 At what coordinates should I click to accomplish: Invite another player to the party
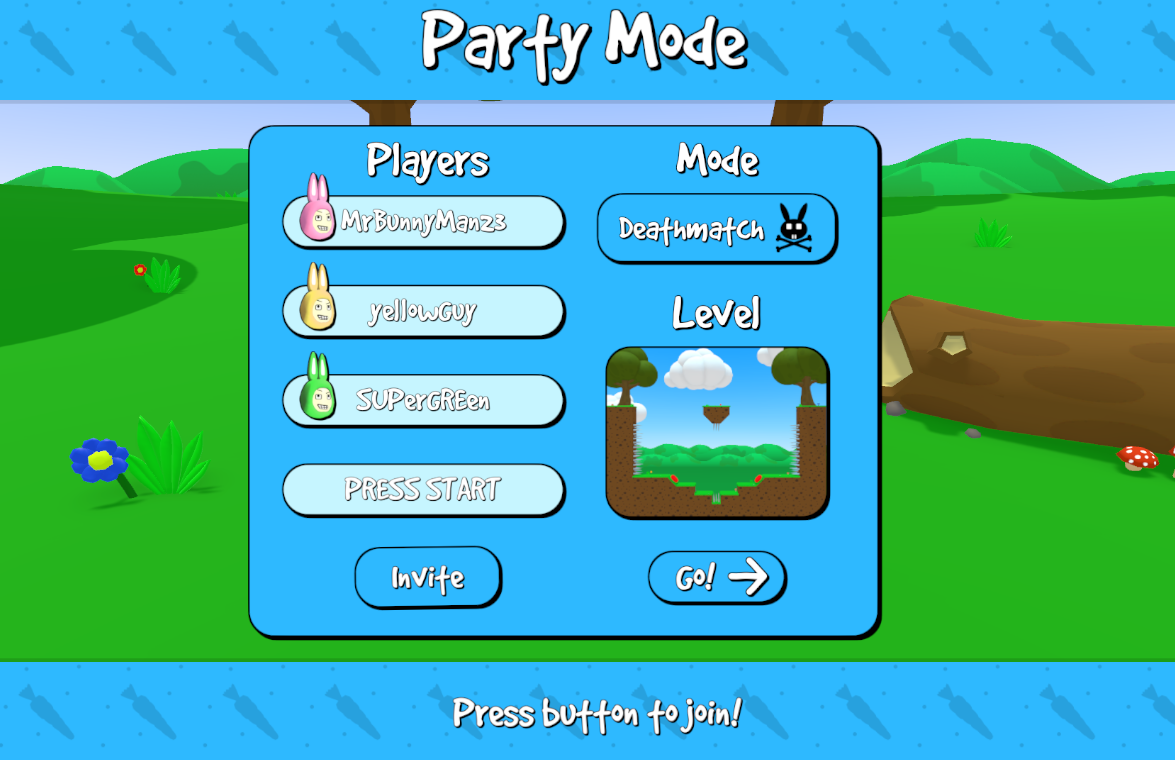428,577
